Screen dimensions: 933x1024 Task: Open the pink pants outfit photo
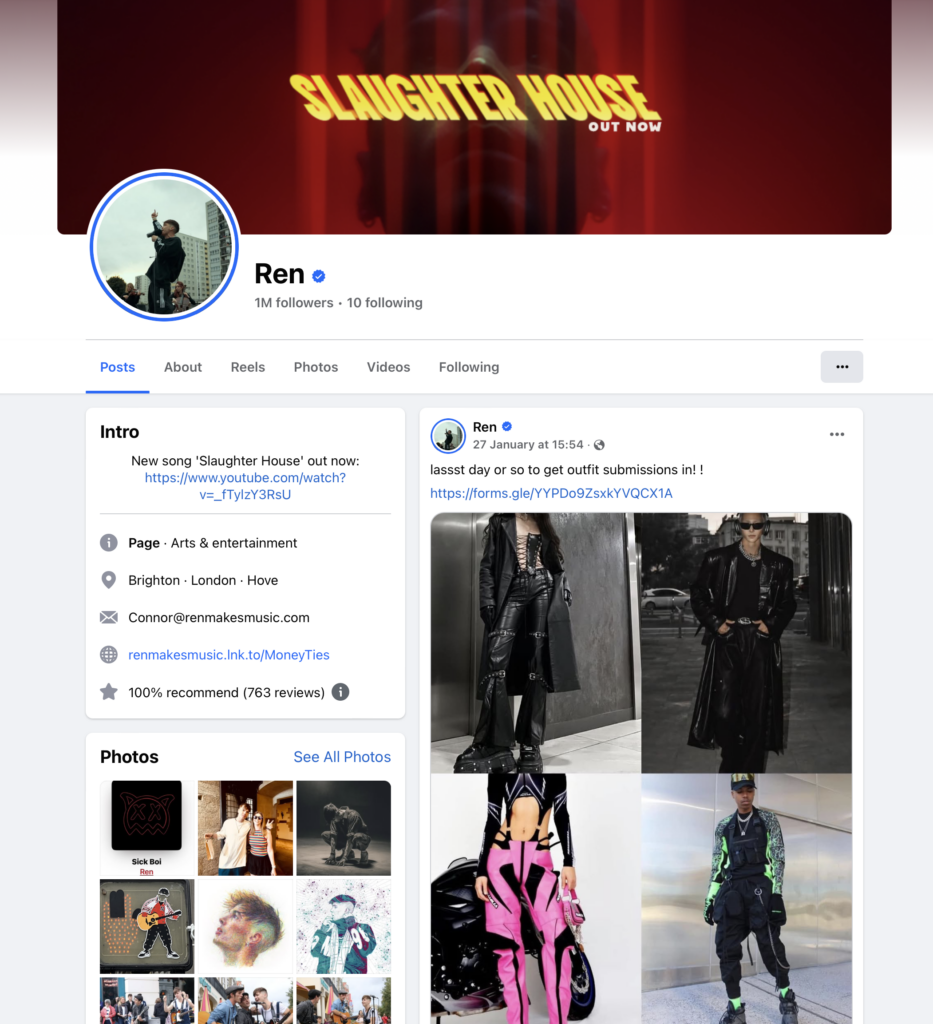point(534,897)
